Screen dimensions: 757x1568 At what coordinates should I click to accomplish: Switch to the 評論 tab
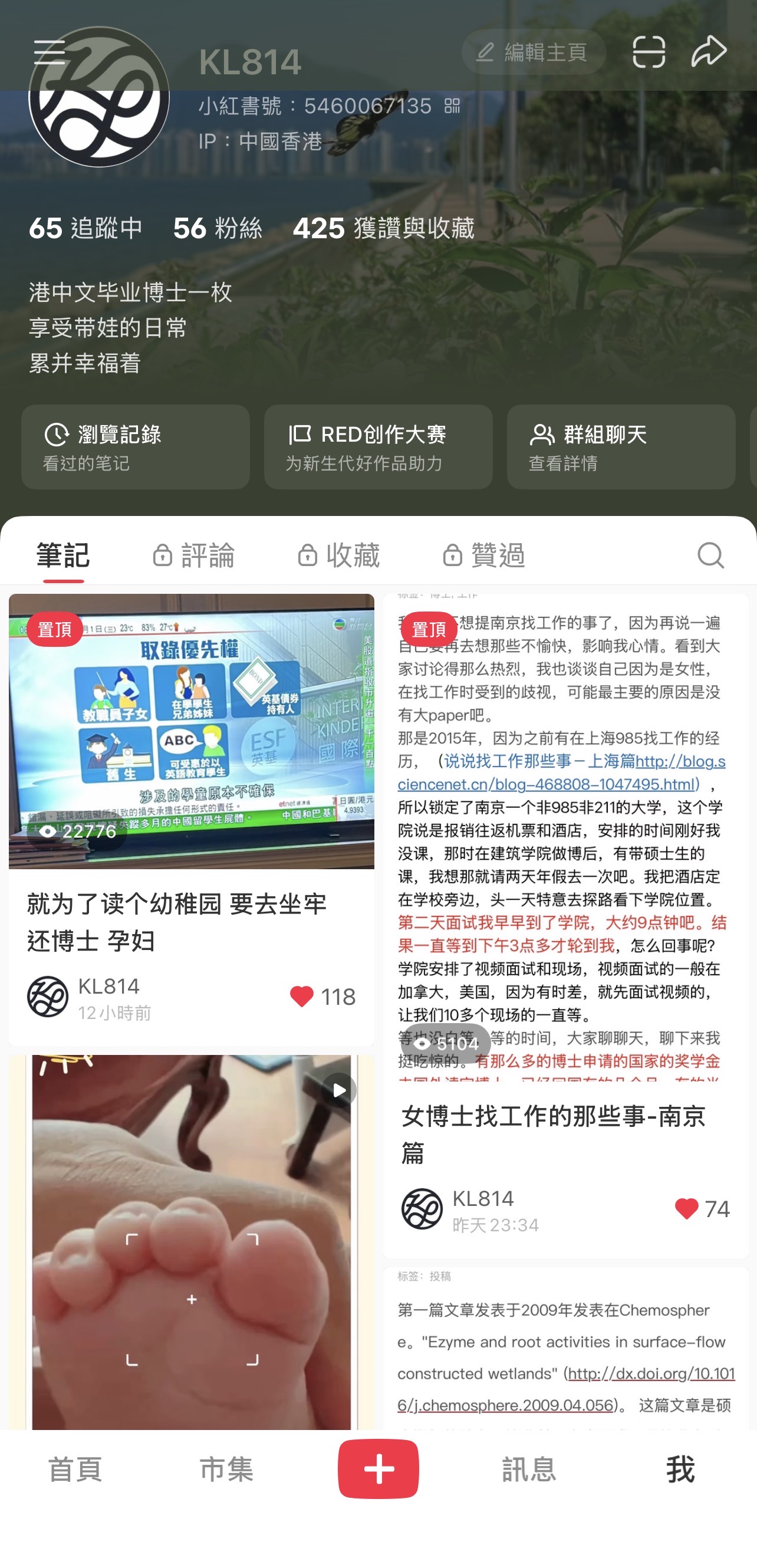(193, 555)
